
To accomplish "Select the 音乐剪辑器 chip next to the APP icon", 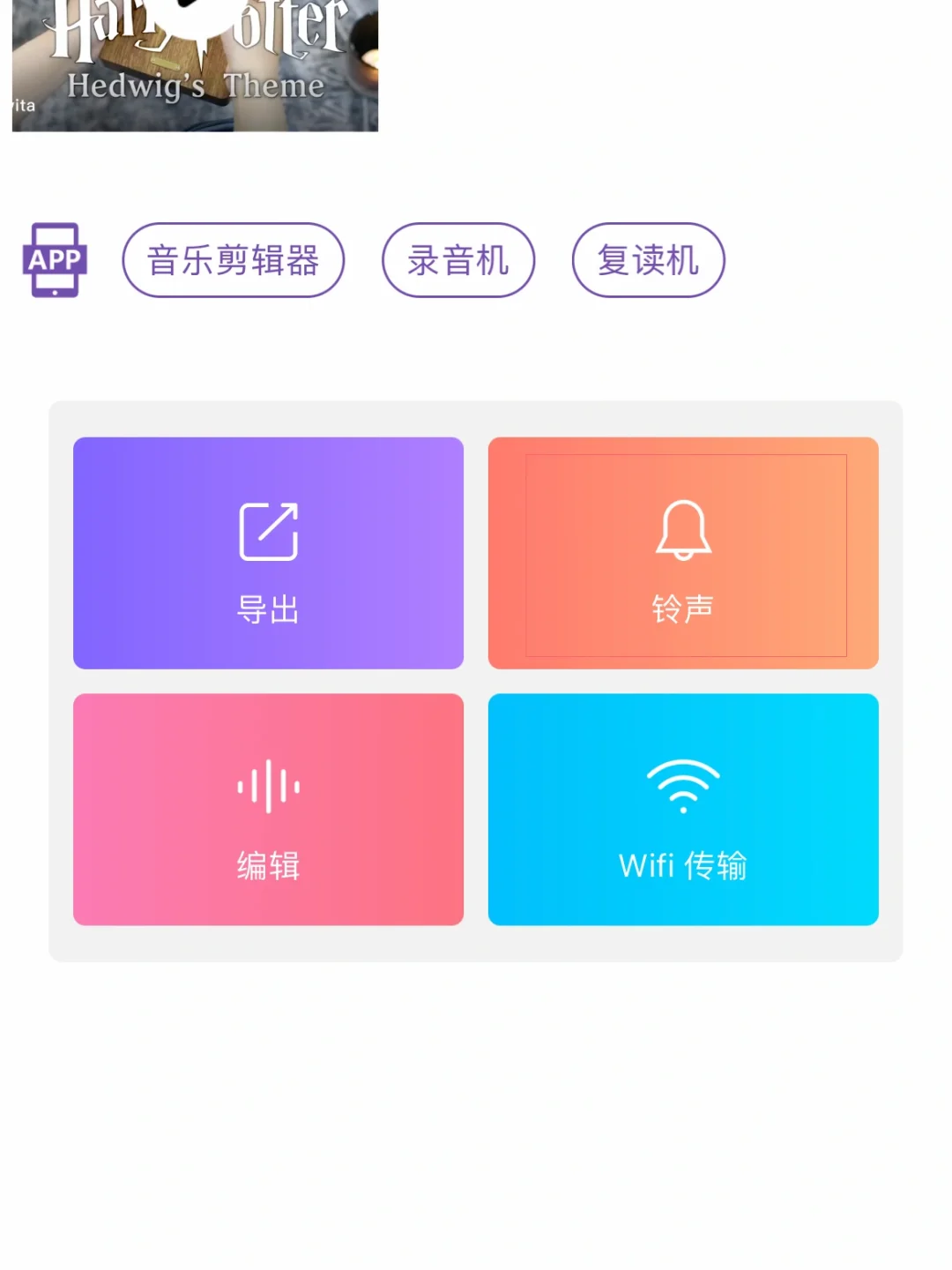I will pyautogui.click(x=233, y=260).
